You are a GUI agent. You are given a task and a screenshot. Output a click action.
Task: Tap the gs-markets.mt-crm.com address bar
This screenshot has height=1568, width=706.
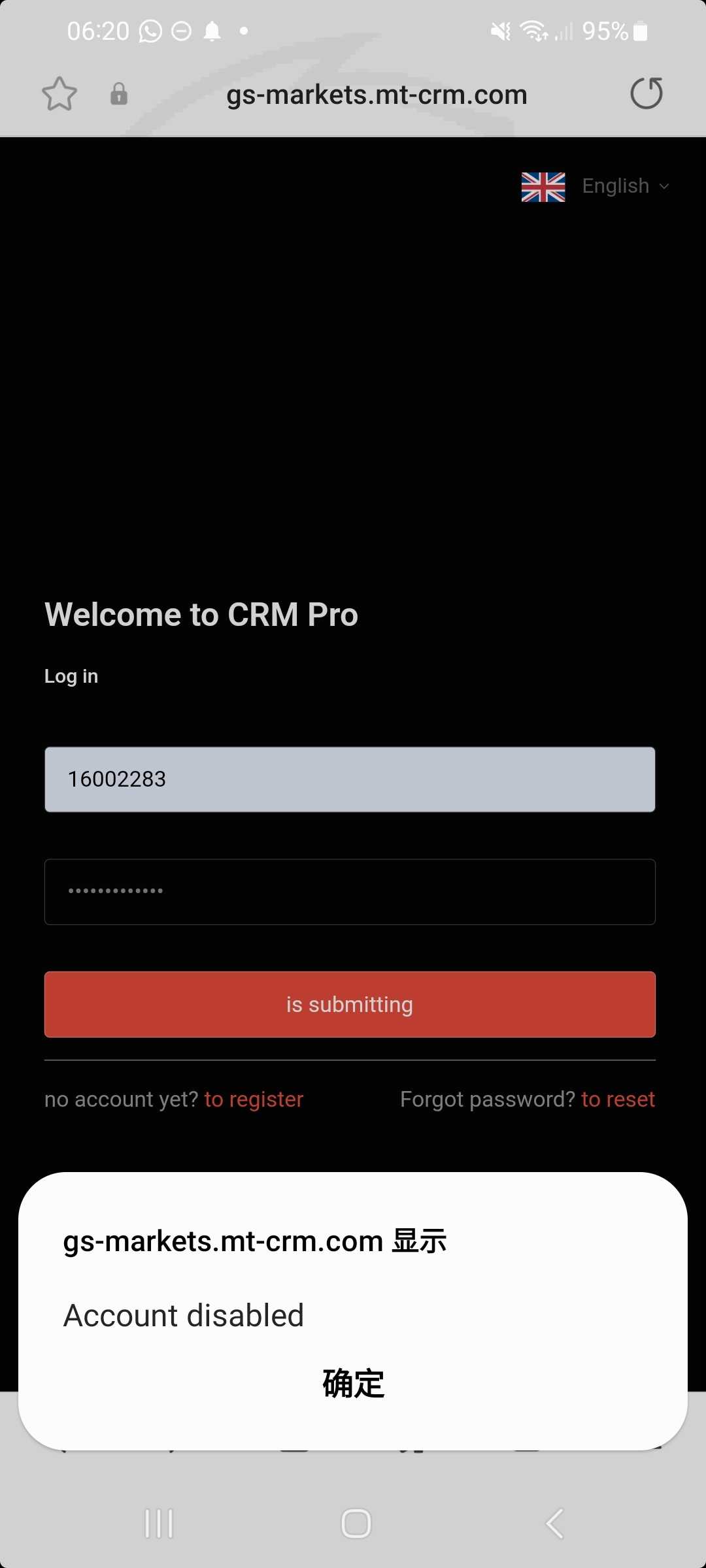377,95
